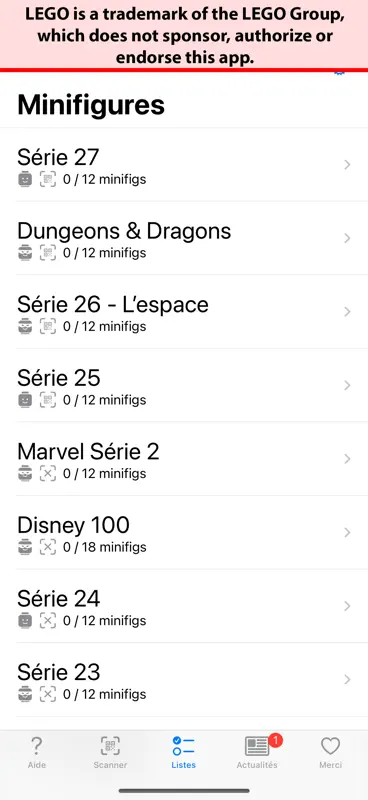This screenshot has width=368, height=800.
Task: Tap the Listes tab
Action: point(184,752)
